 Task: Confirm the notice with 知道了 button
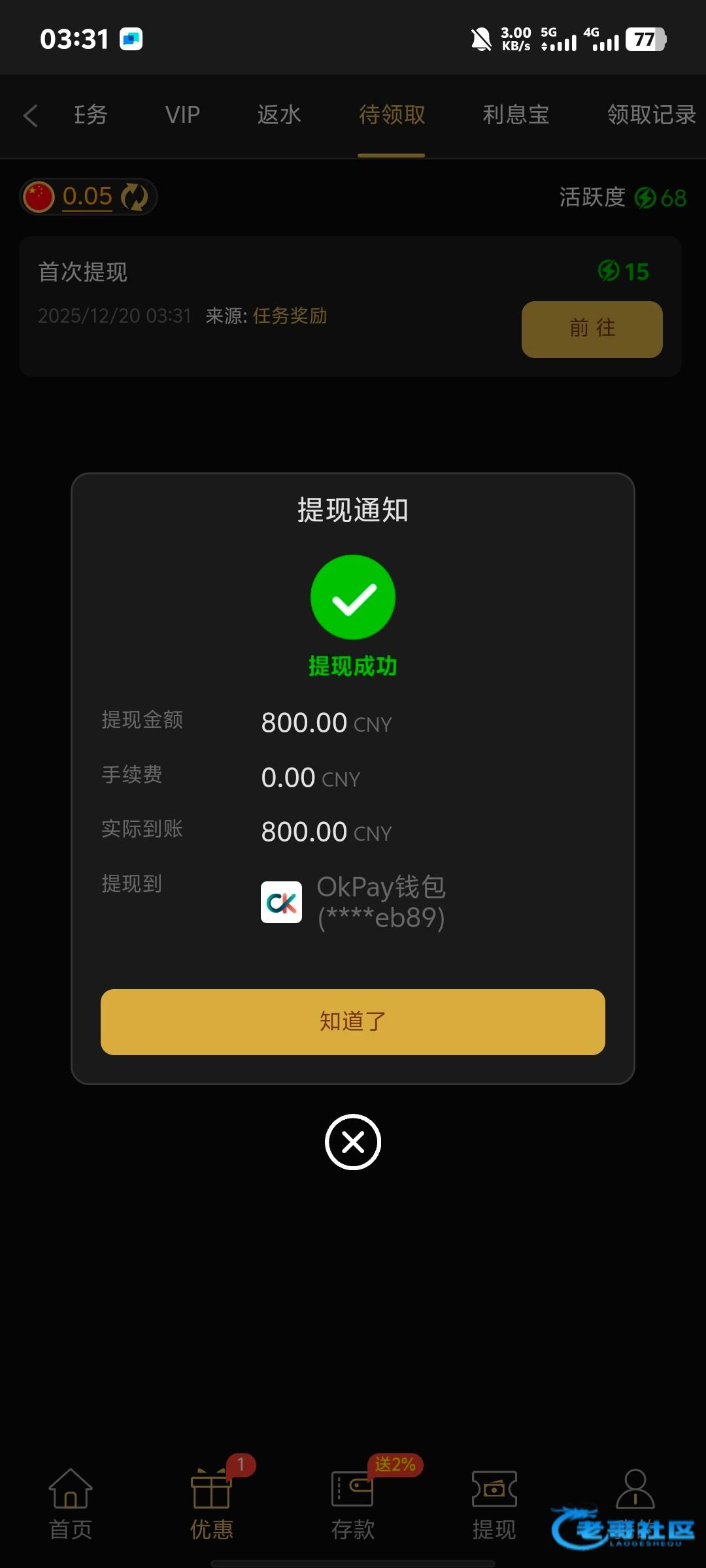[x=352, y=1021]
